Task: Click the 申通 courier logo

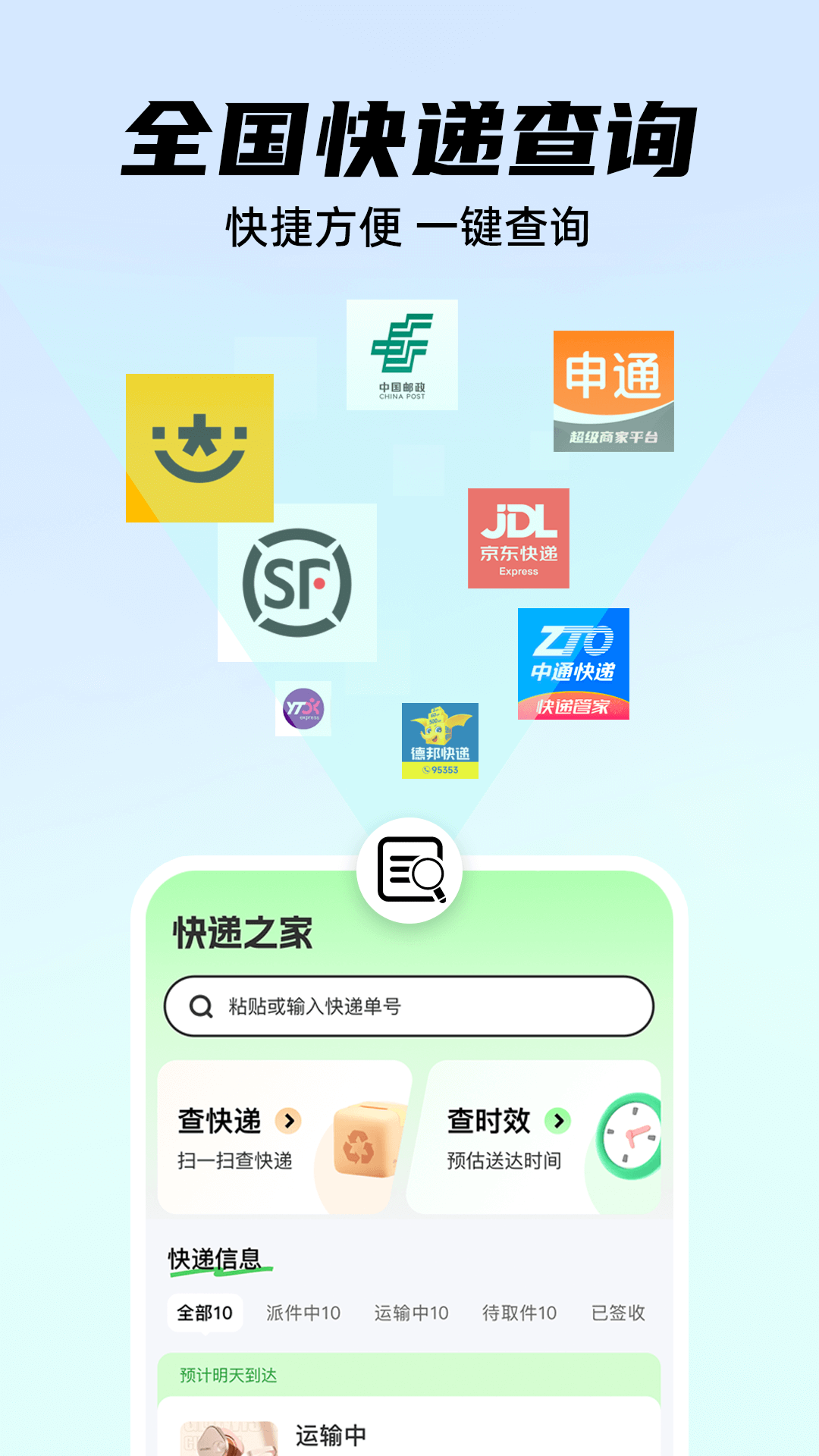Action: [x=613, y=391]
